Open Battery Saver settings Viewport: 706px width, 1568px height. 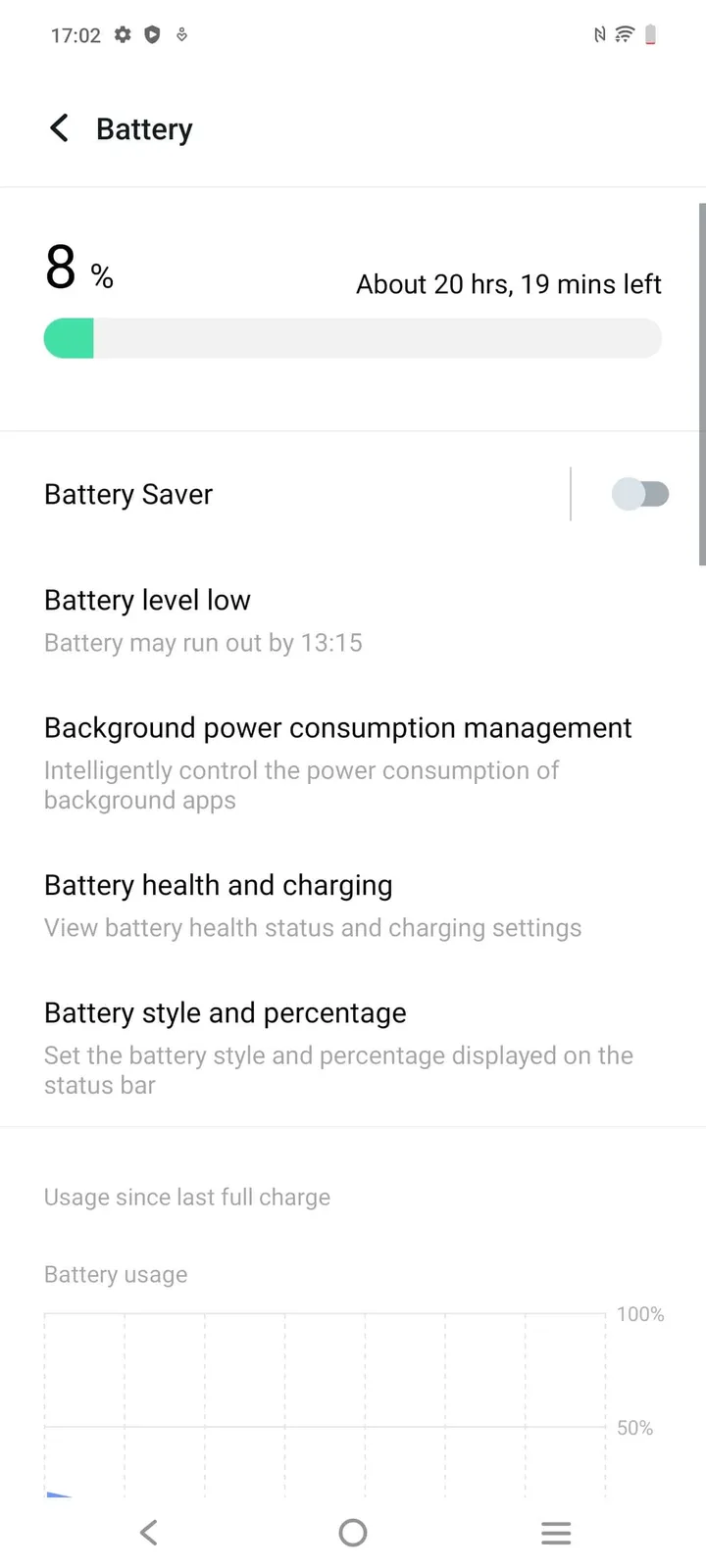pos(294,494)
